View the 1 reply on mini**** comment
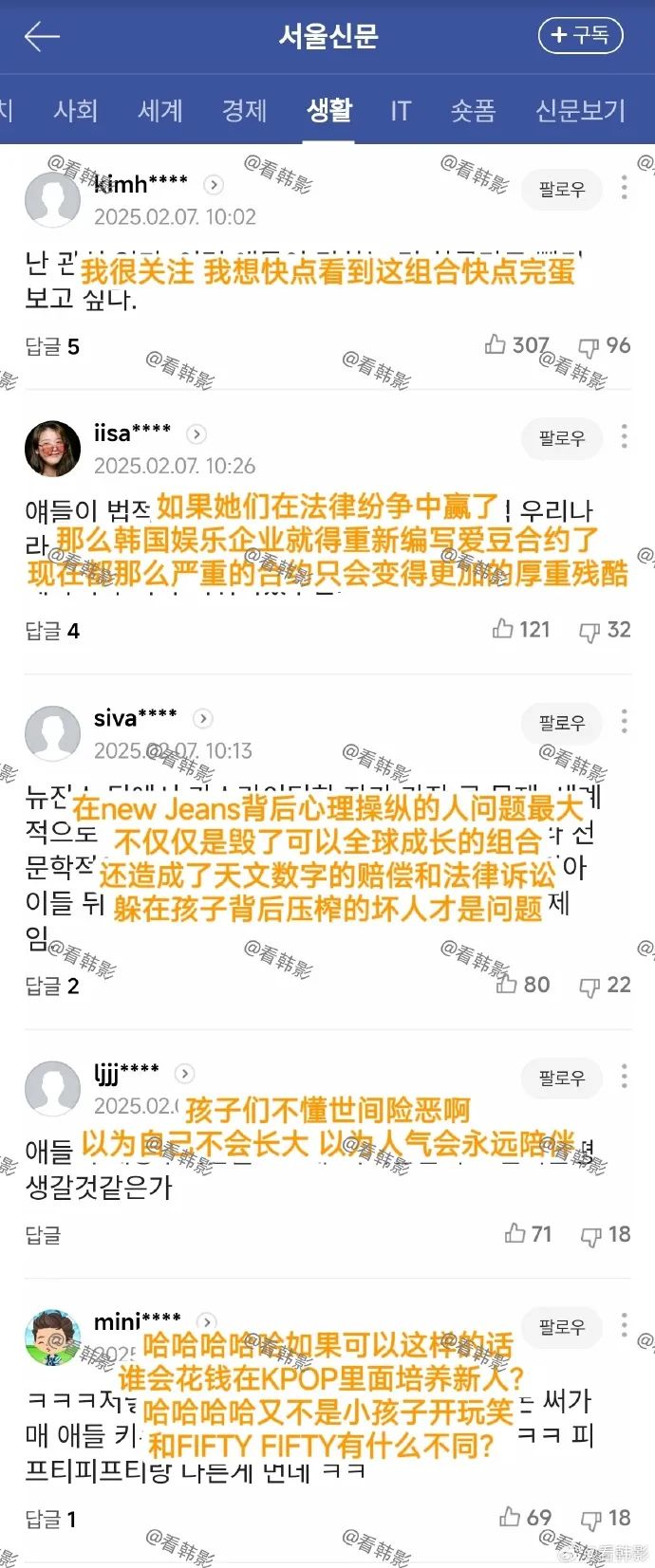 50,1520
